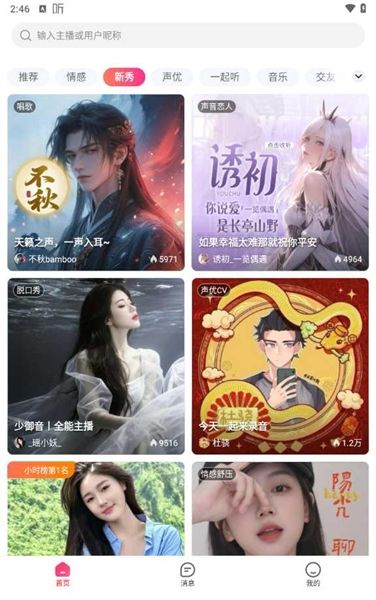The height and width of the screenshot is (600, 376).
Task: Open the 少御音 全能主播 room card
Action: [x=96, y=366]
